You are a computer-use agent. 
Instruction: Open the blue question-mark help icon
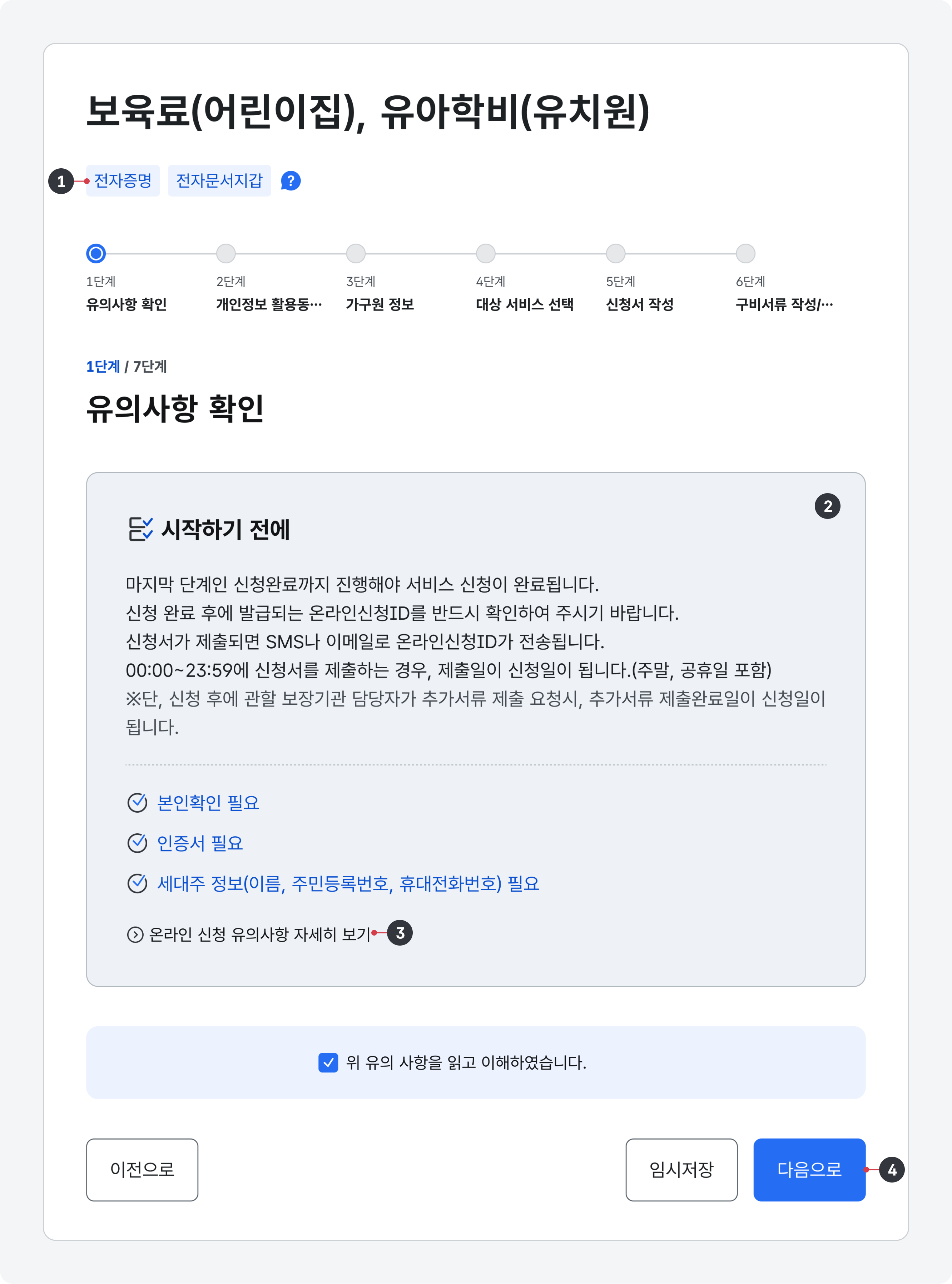[x=291, y=180]
